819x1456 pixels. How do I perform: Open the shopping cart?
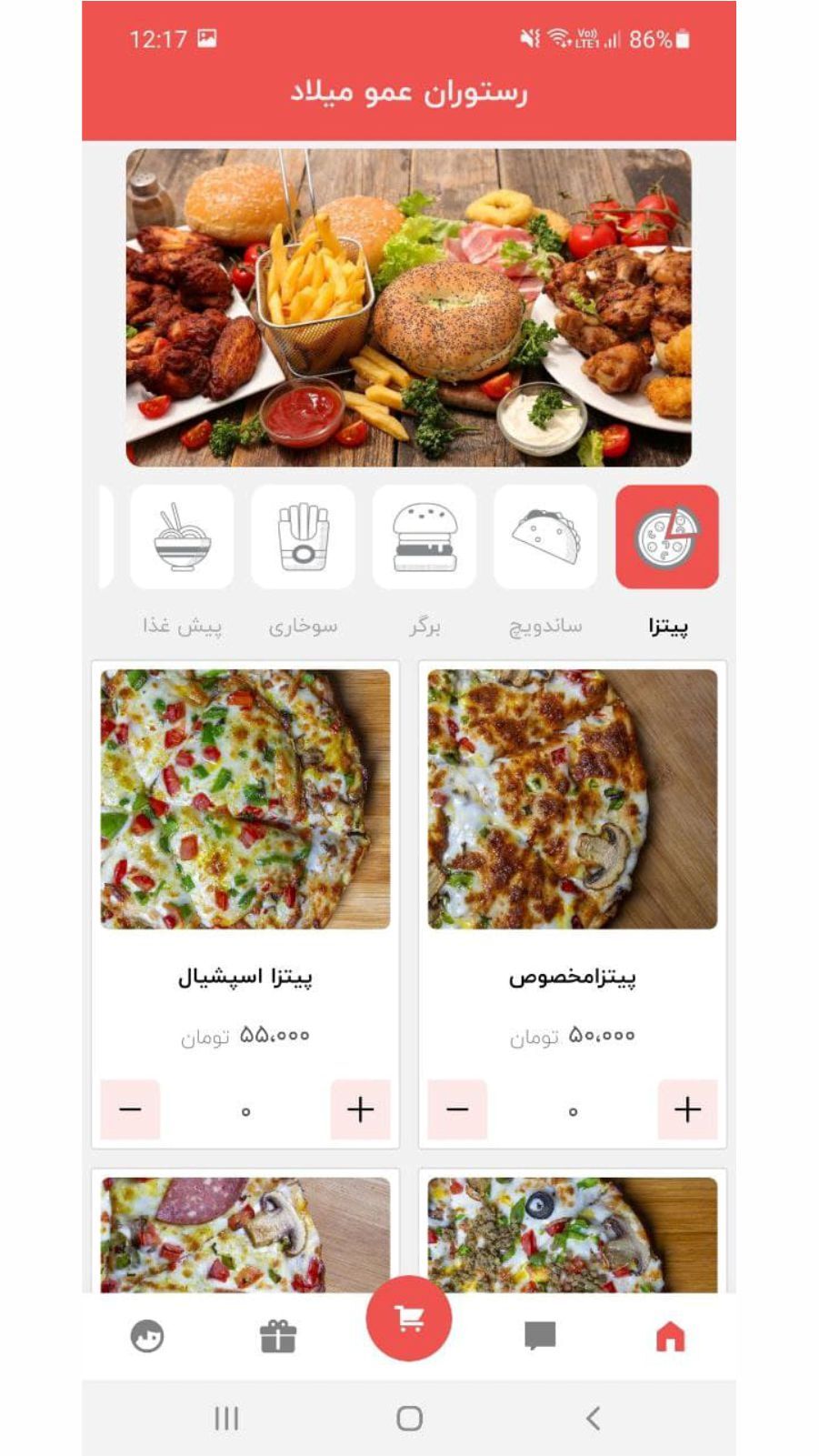[x=409, y=1319]
